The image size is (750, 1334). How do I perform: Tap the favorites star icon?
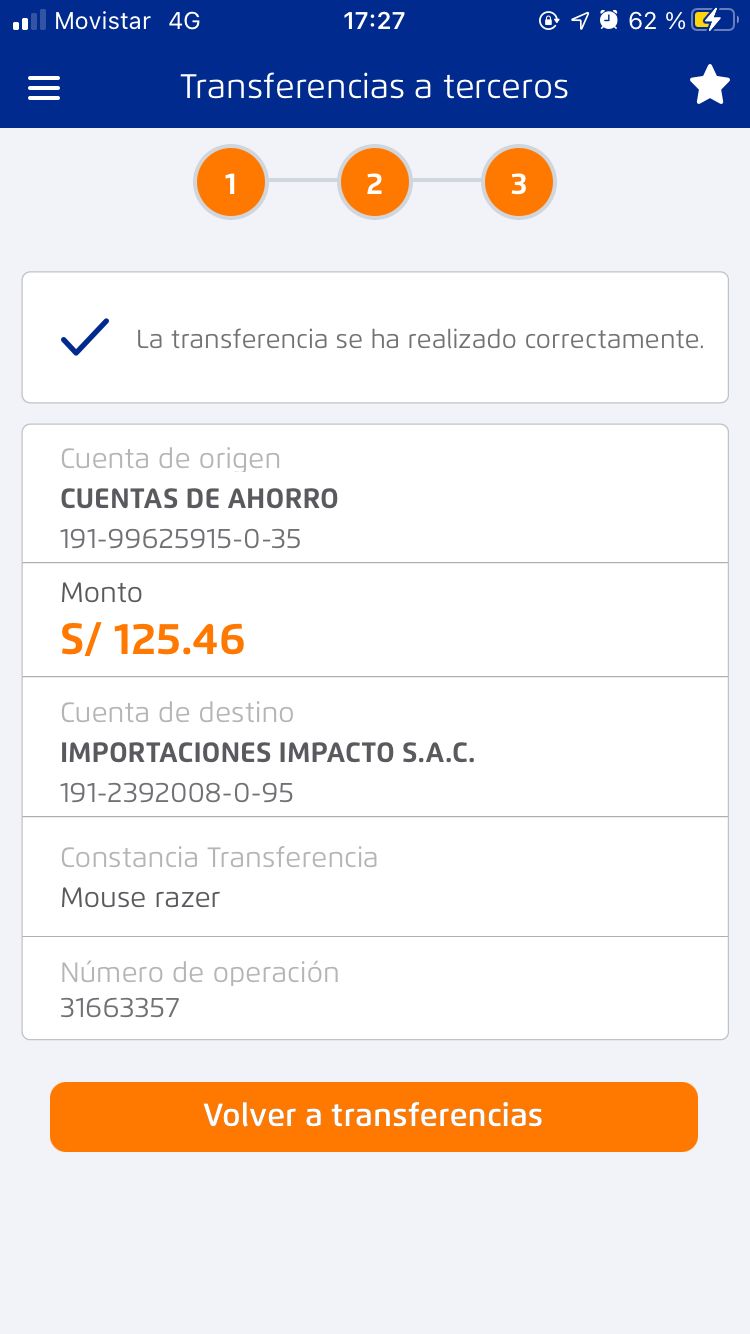coord(710,86)
